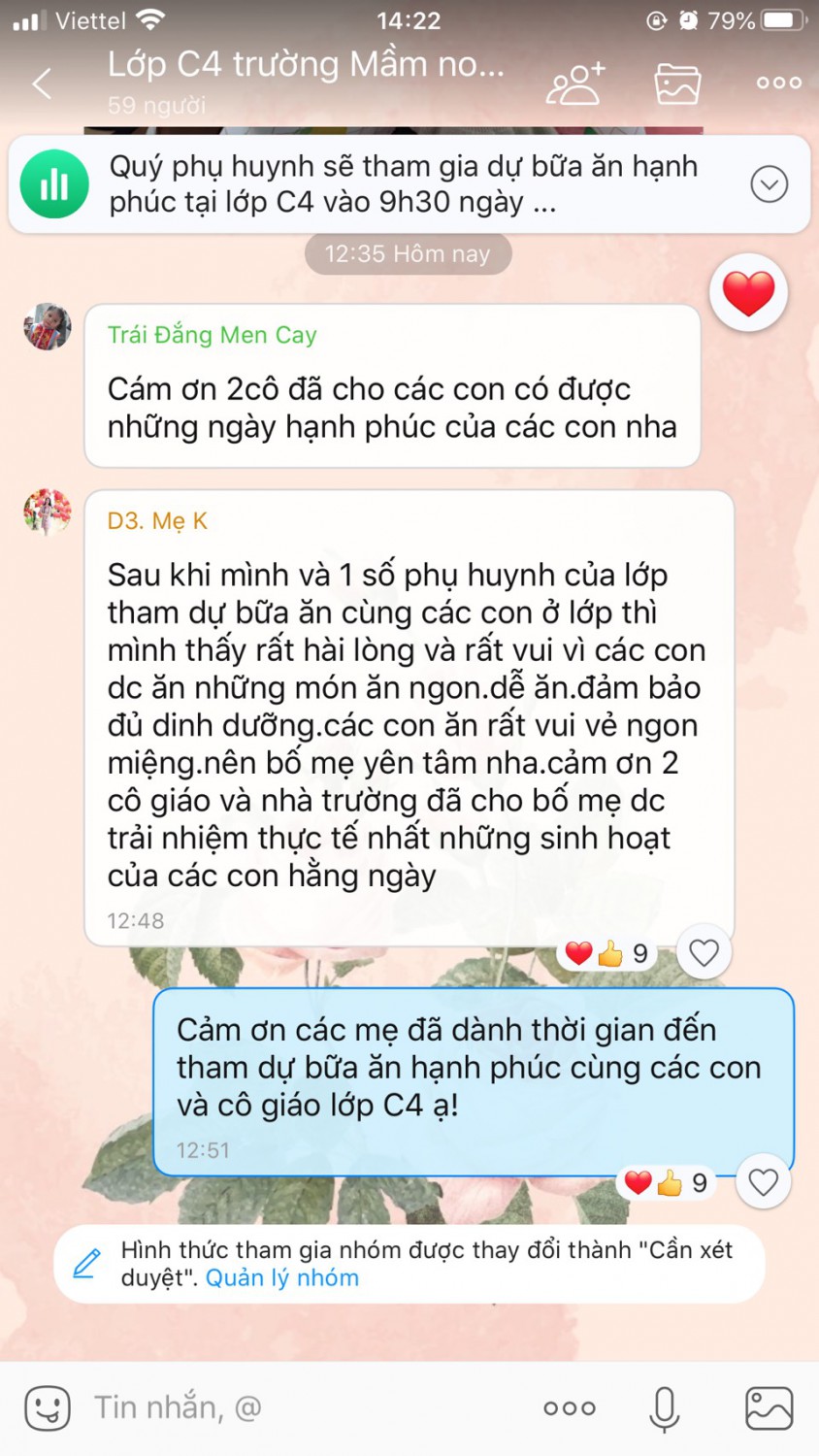
Task: Open the Quản lý nhóm link
Action: pyautogui.click(x=282, y=1278)
